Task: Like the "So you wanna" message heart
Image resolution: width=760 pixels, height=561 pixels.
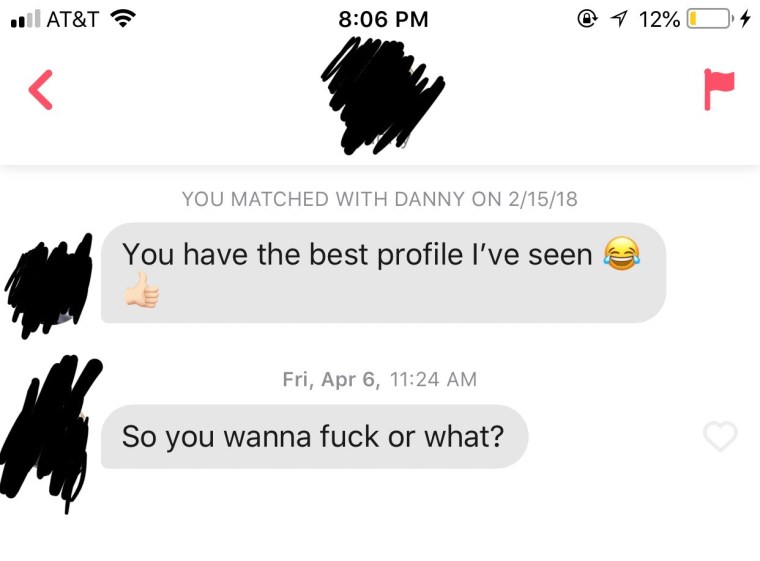Action: point(720,436)
